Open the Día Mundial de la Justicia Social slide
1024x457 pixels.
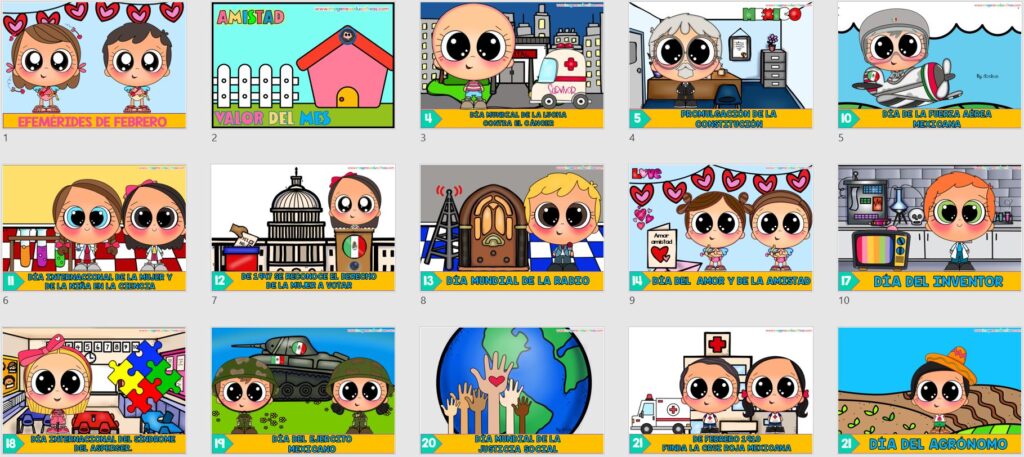511,390
